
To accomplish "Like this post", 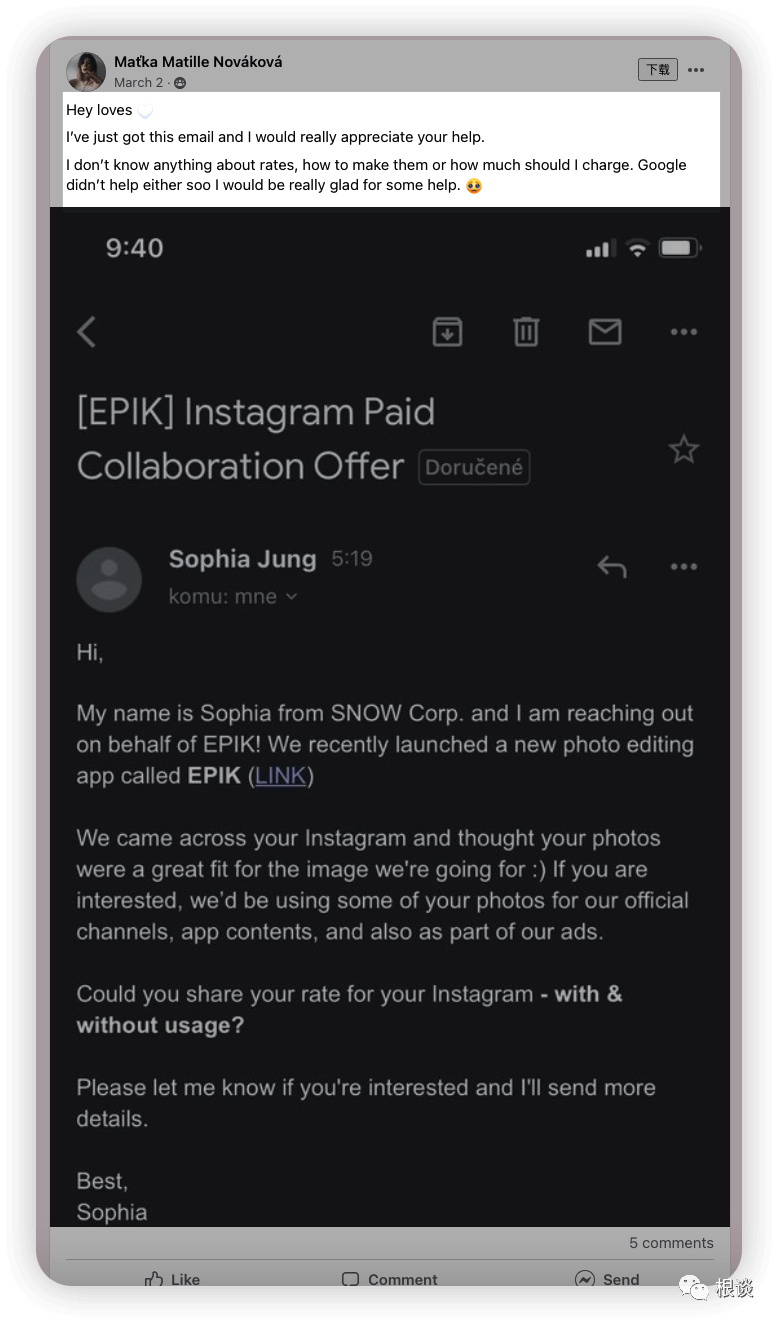I will 172,1279.
